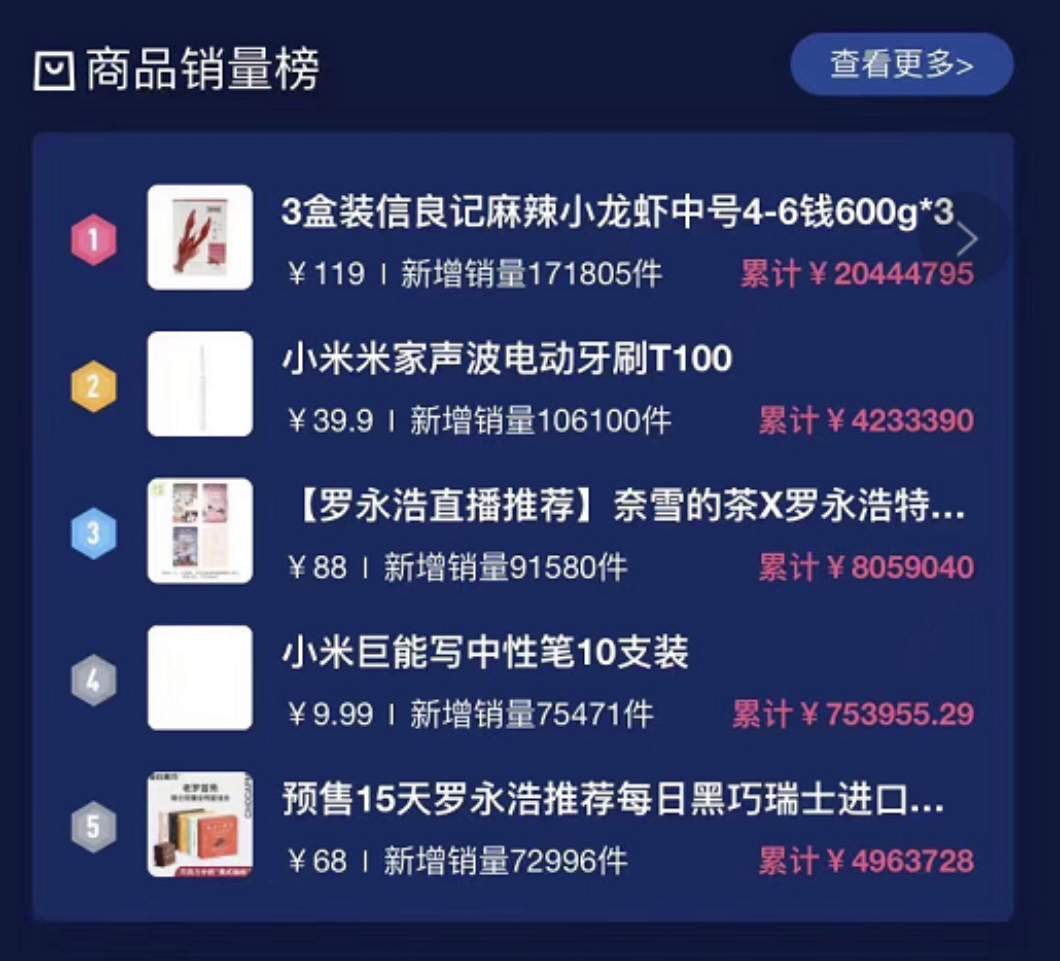1060x961 pixels.
Task: Select 小米巨能写中性笔10支装 row
Action: [486, 654]
